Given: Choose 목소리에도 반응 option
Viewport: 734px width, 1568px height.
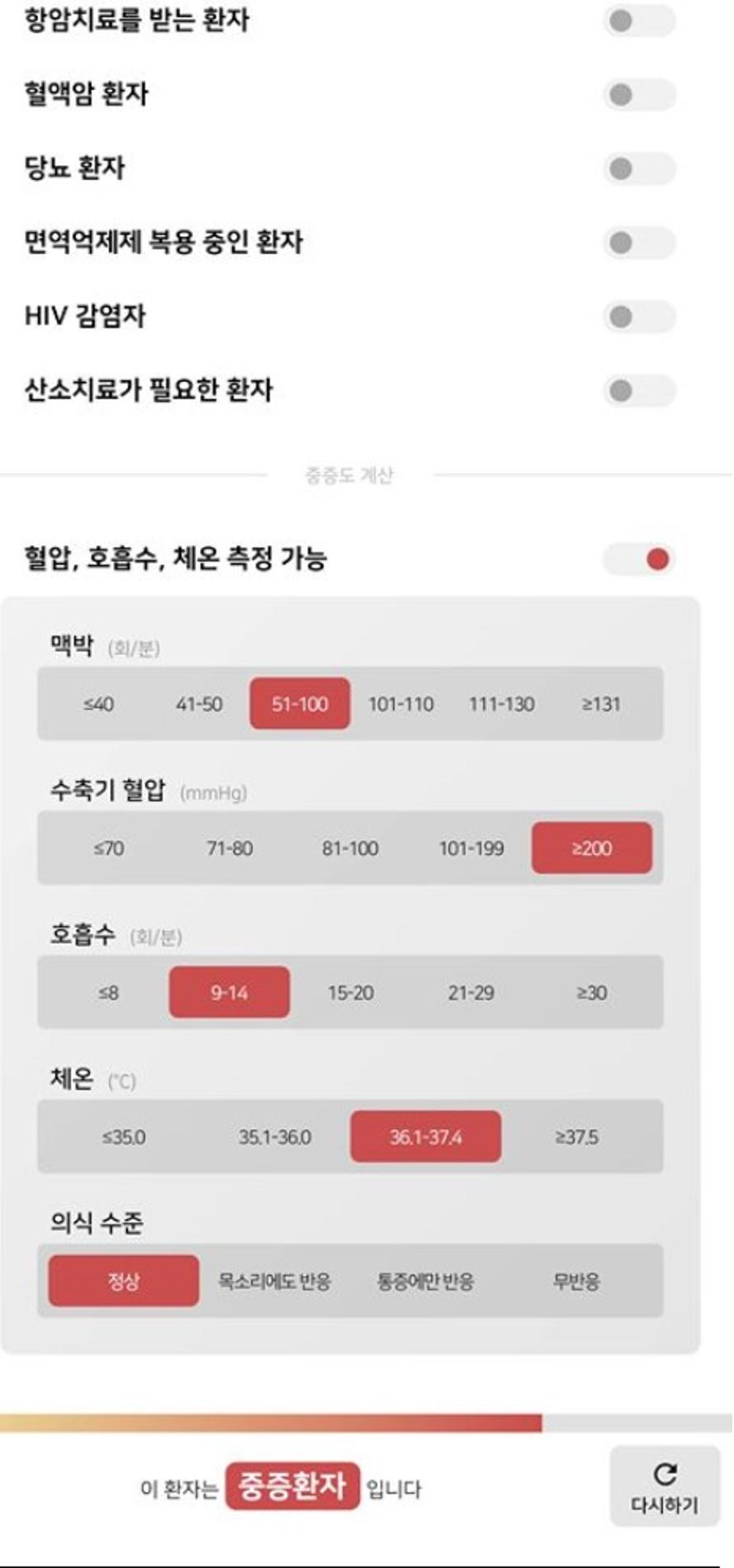Looking at the screenshot, I should click(x=274, y=1282).
